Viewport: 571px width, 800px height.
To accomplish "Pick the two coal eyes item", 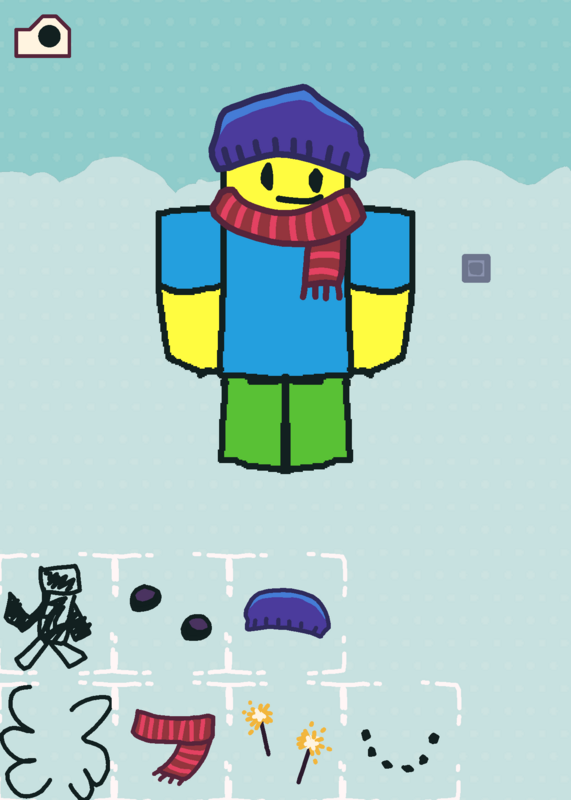I will pyautogui.click(x=170, y=612).
